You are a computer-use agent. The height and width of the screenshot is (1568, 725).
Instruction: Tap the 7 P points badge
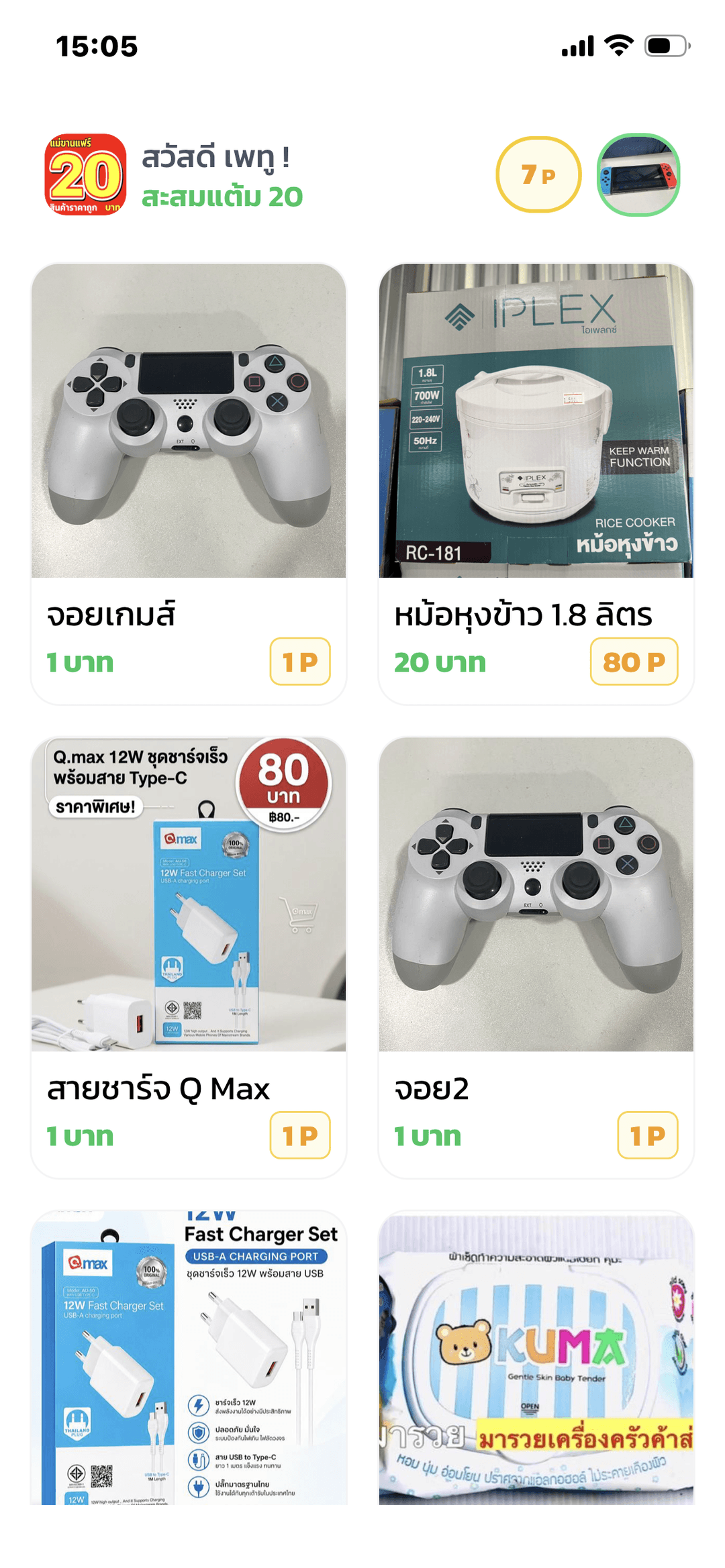point(538,175)
